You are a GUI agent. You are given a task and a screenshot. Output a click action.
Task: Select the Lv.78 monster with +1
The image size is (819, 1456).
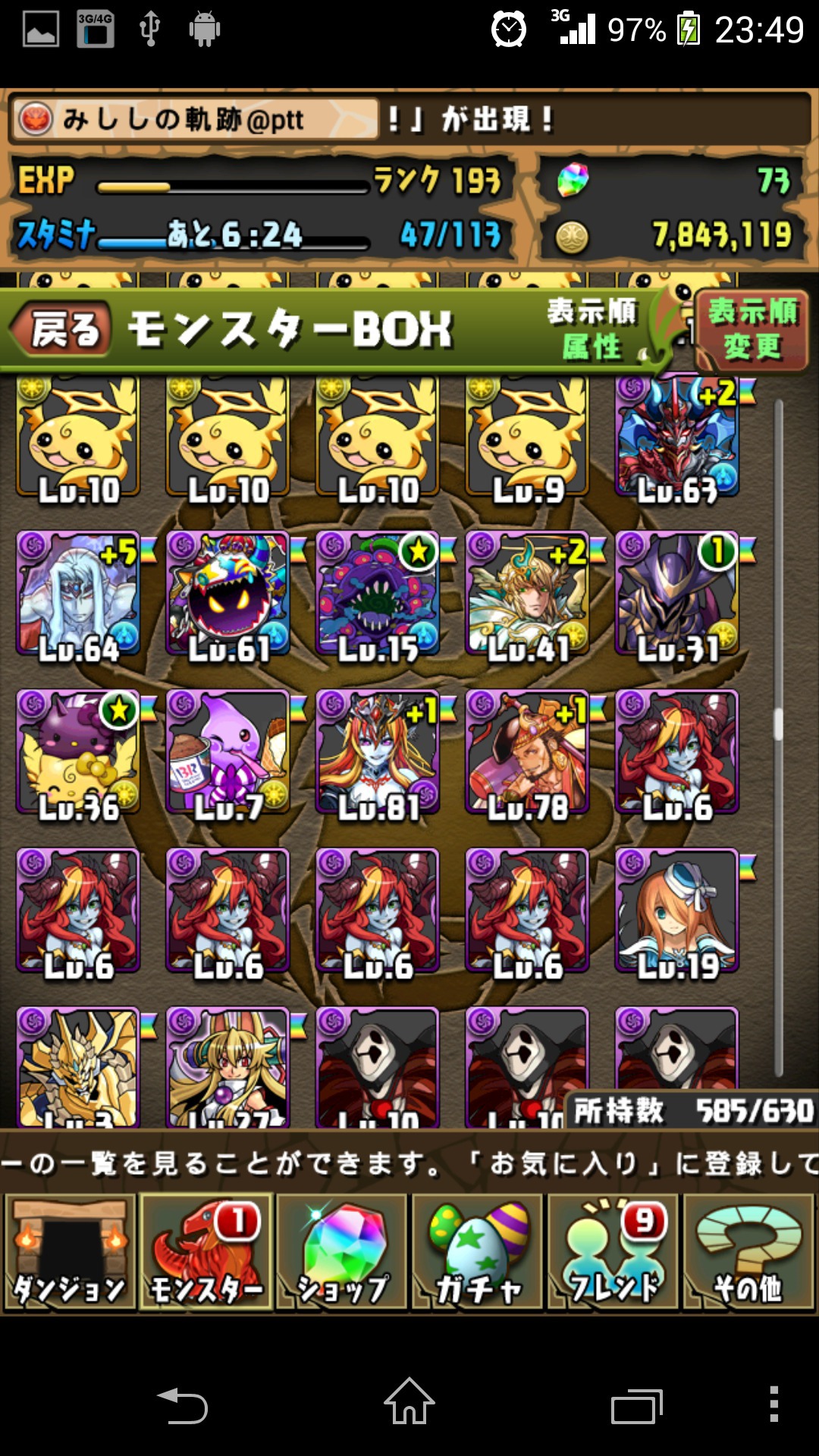click(x=527, y=753)
